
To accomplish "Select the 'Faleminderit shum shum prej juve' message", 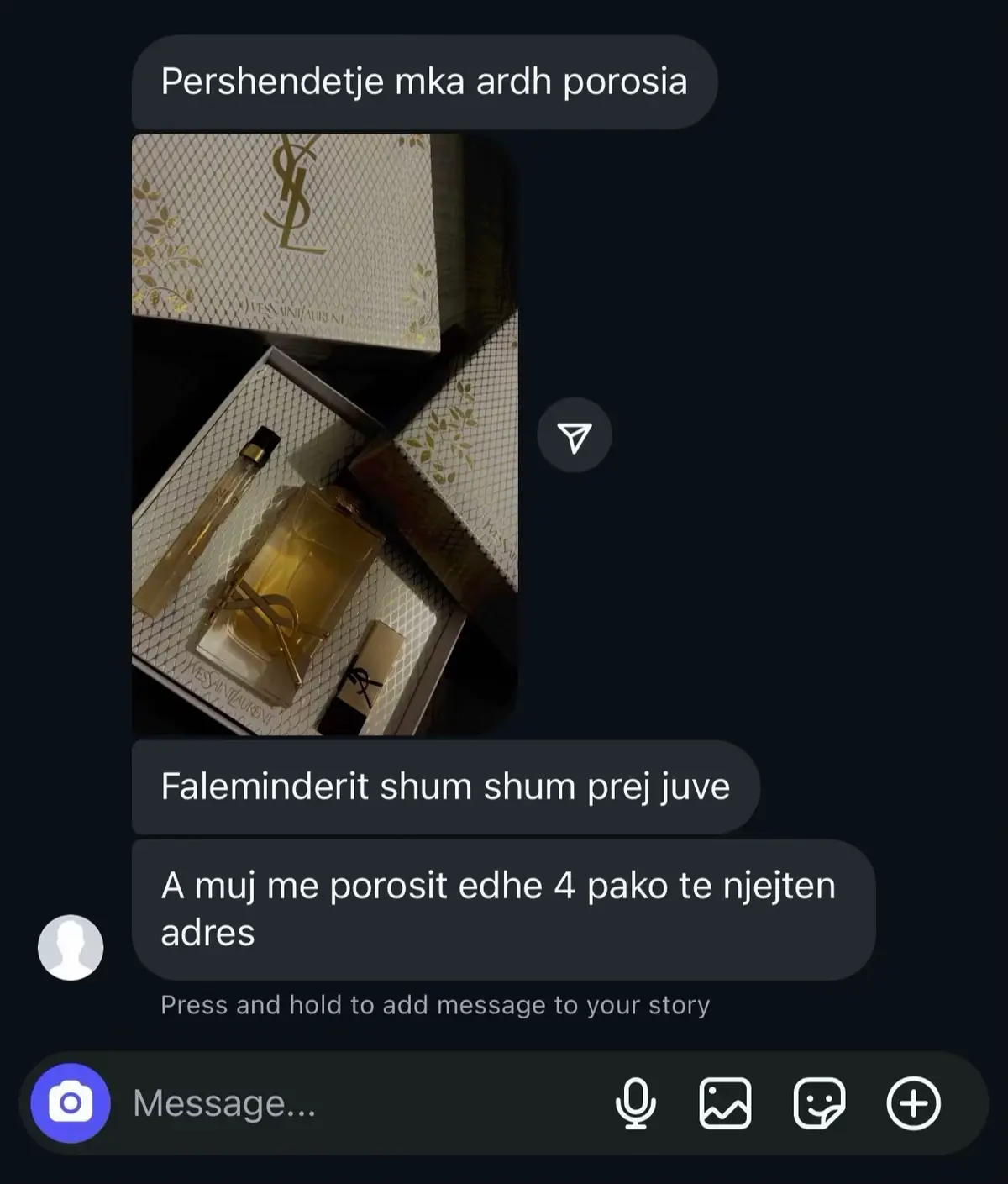I will [445, 787].
